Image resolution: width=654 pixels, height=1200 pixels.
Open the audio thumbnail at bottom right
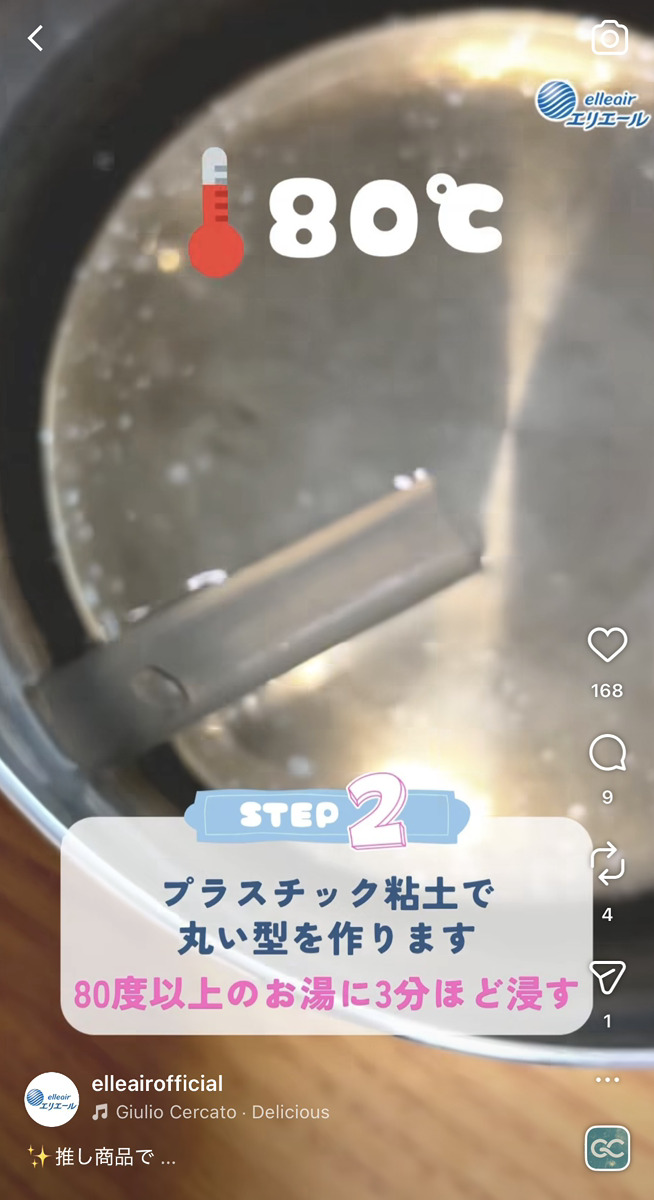(x=607, y=1147)
